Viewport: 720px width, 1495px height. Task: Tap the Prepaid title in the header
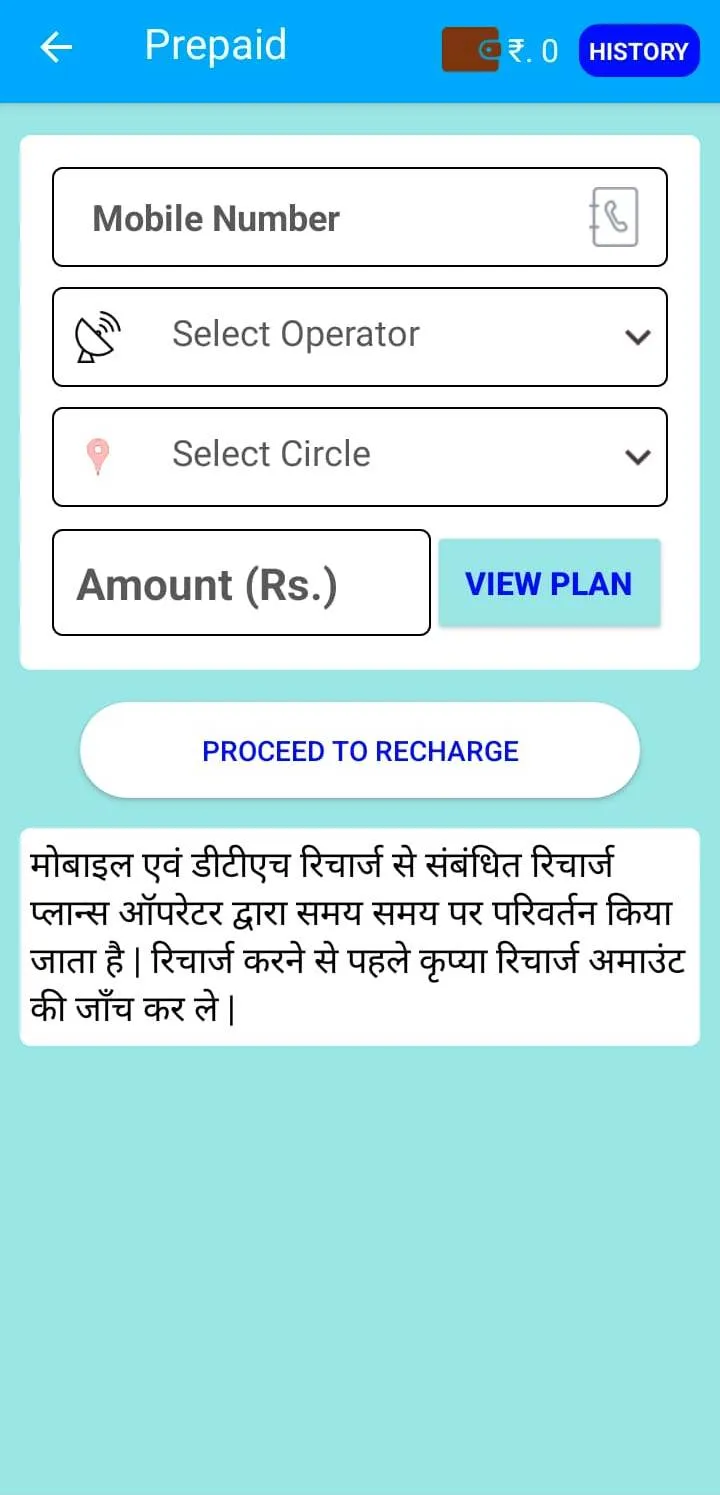[x=215, y=46]
